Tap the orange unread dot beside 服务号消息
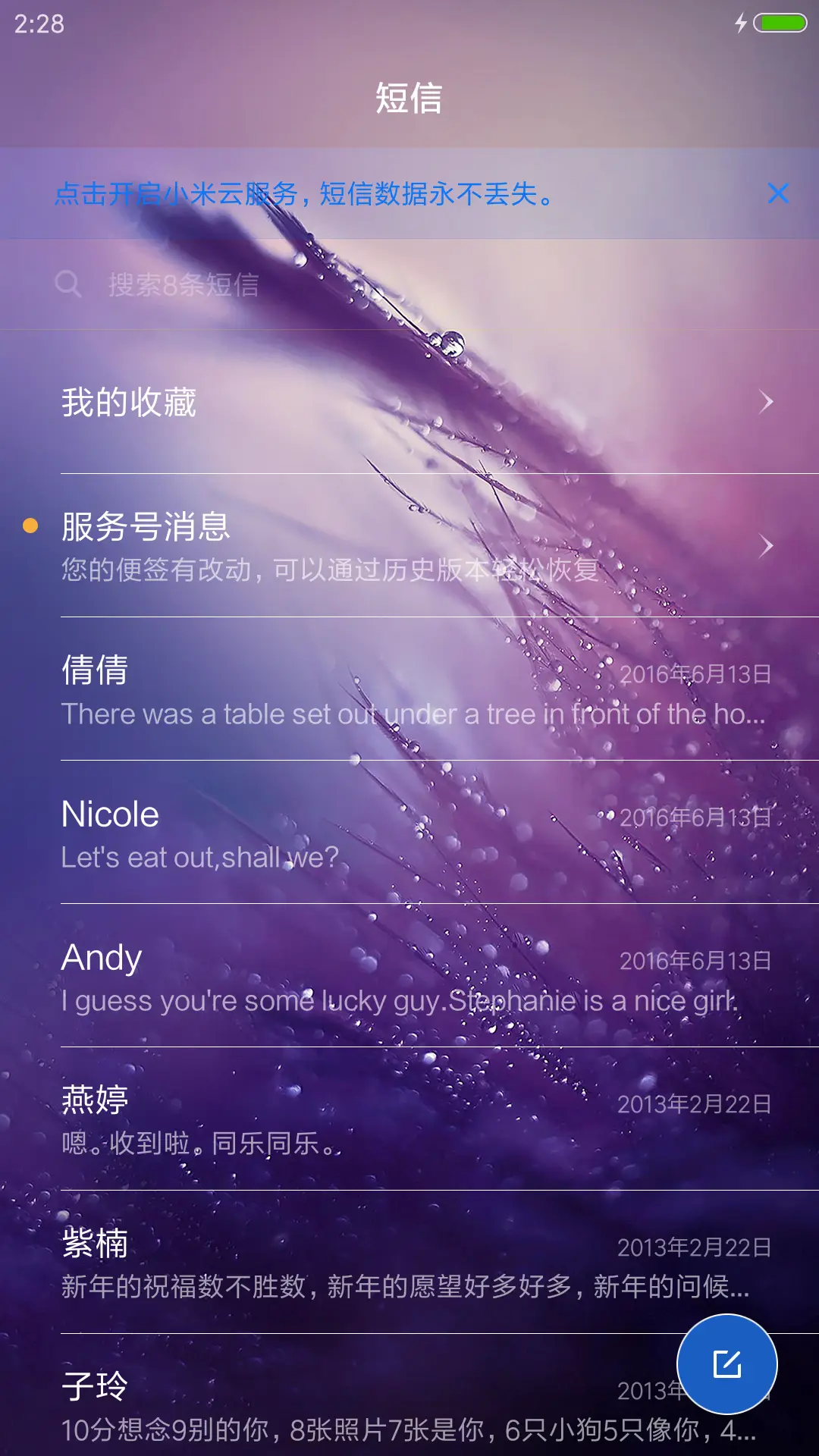 click(x=29, y=525)
